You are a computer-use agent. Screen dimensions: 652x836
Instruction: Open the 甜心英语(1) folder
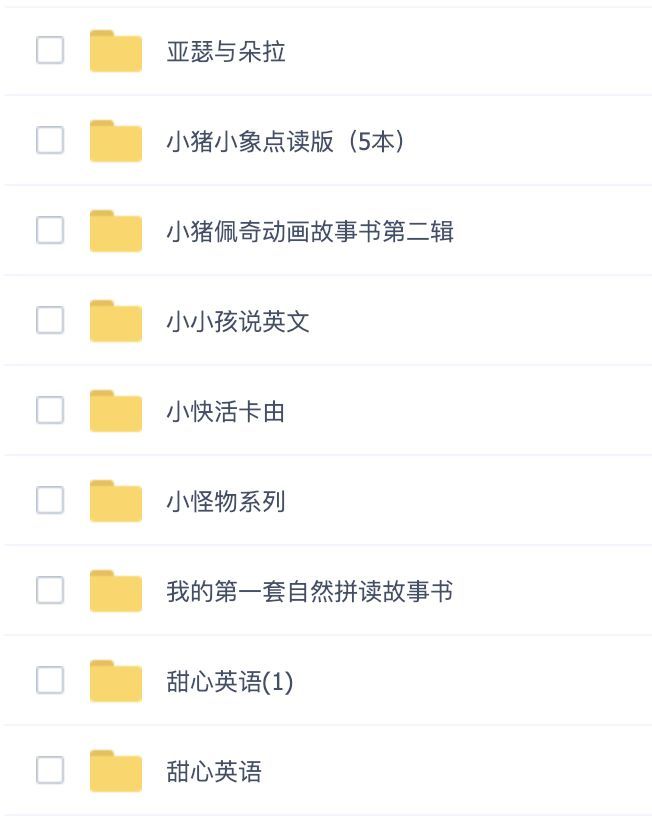tap(230, 682)
